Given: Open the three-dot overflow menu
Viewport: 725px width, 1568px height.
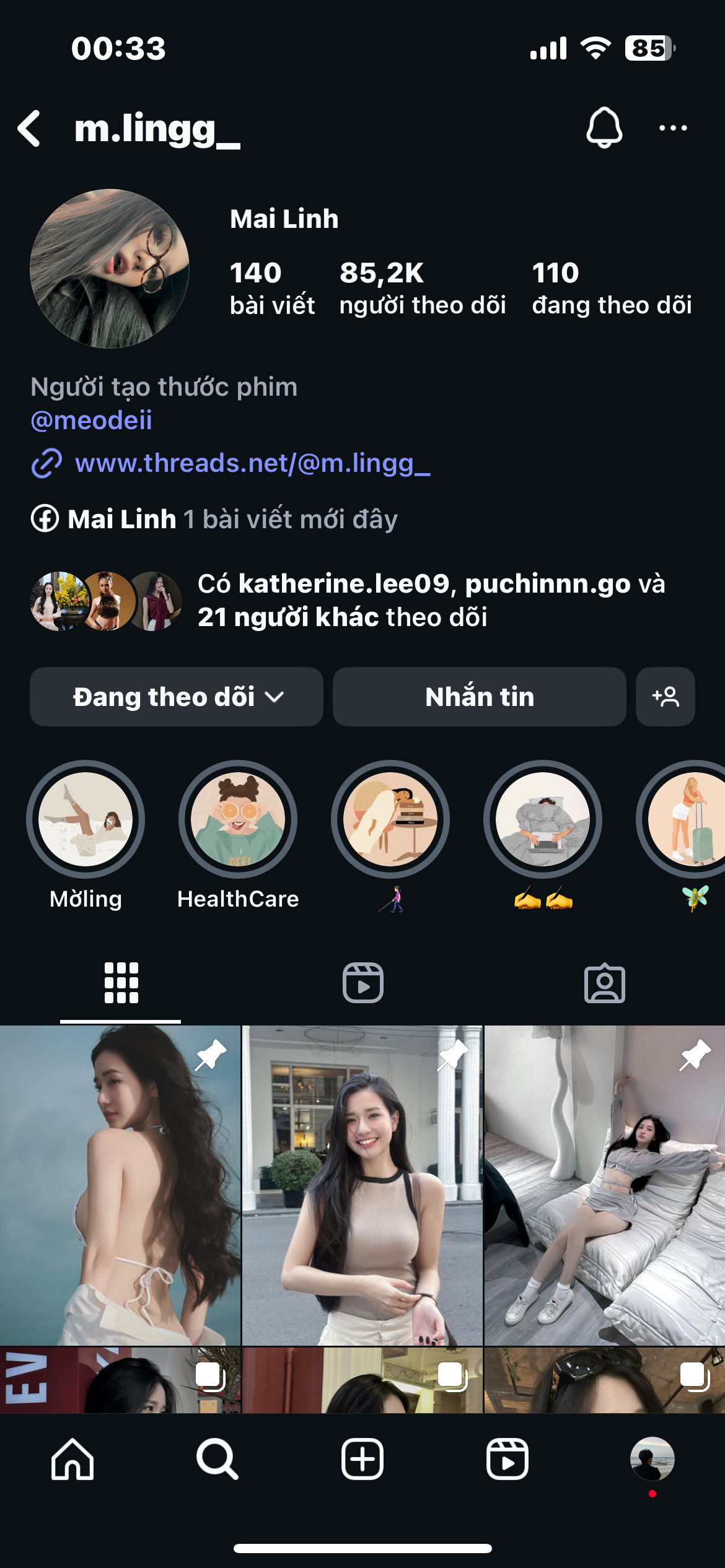Looking at the screenshot, I should (673, 128).
